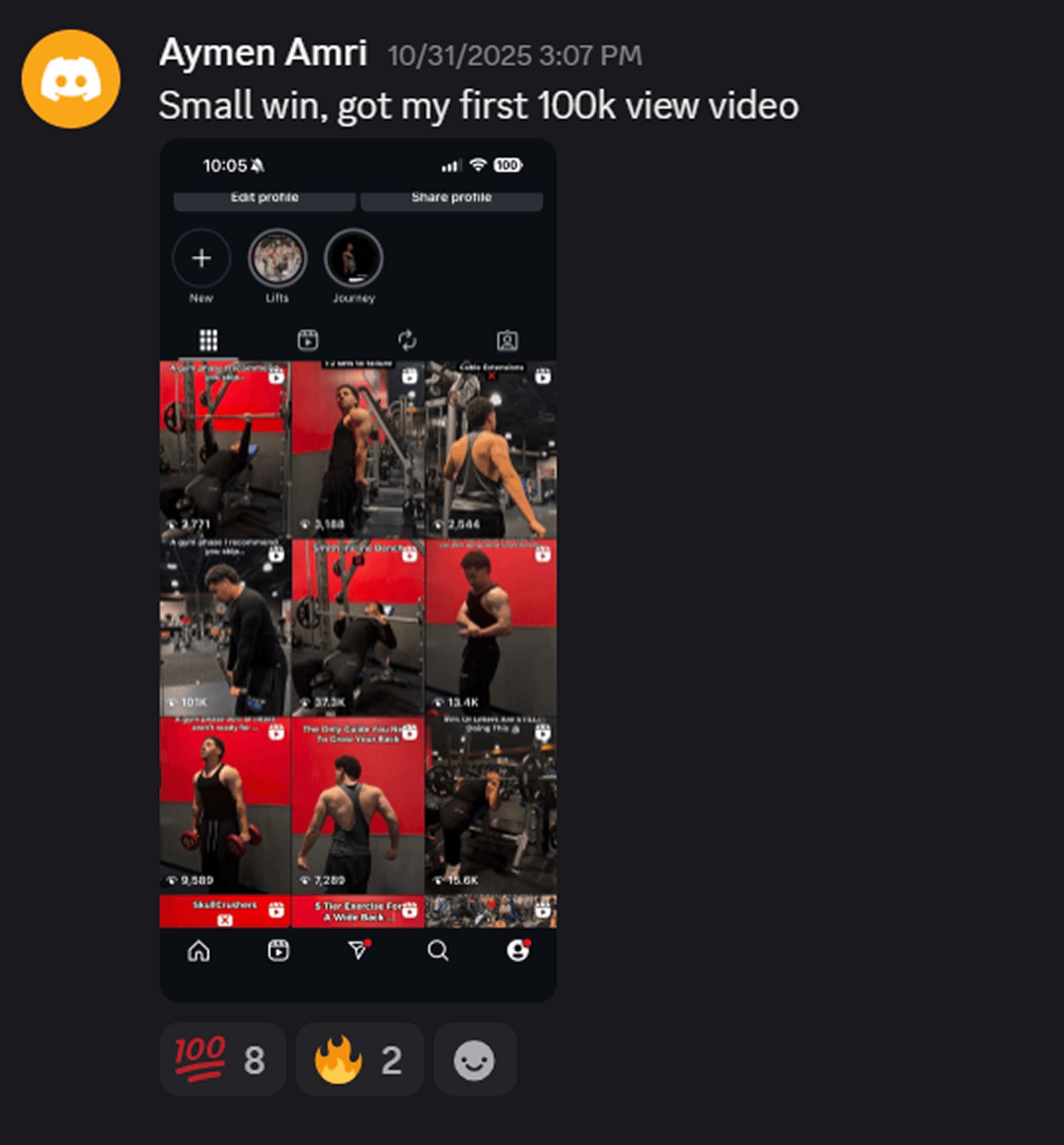Screen dimensions: 1064x1145
Task: Switch to the Reels tab
Action: [x=308, y=340]
